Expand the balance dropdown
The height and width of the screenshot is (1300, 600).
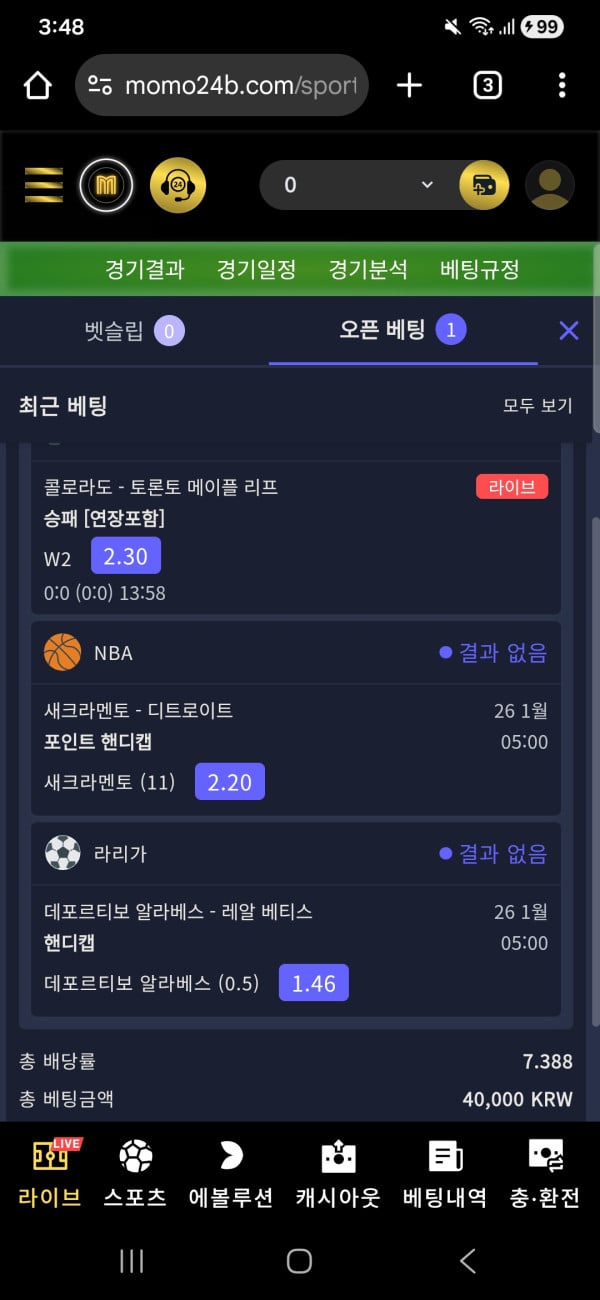427,185
